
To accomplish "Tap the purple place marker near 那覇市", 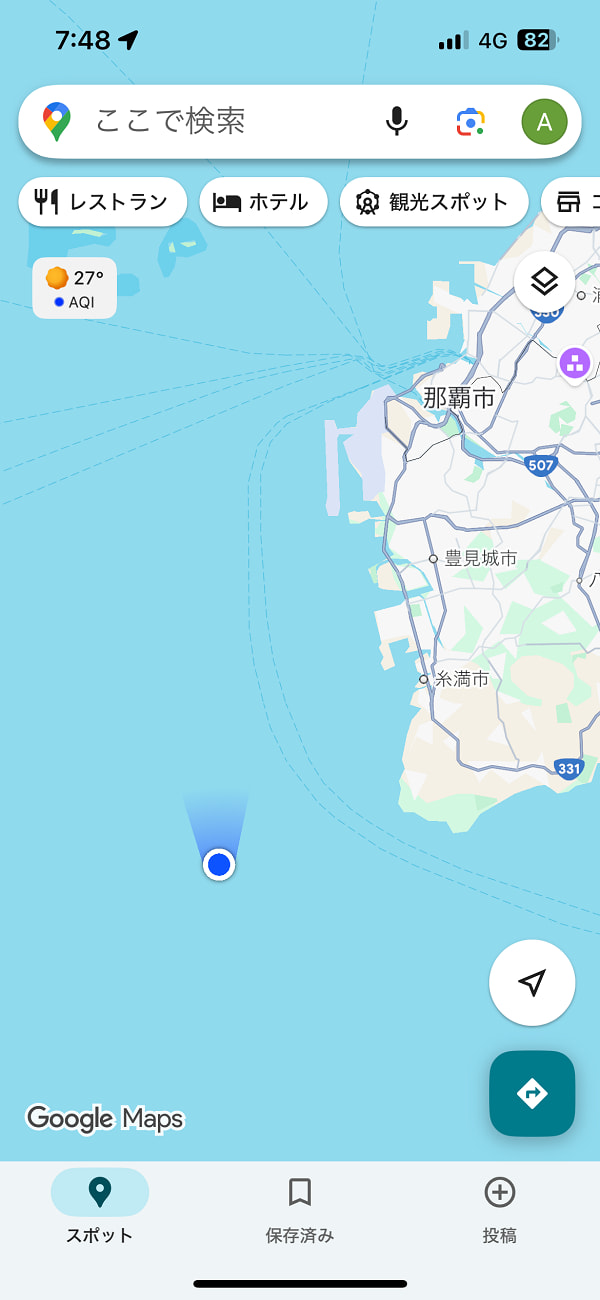I will (x=575, y=363).
